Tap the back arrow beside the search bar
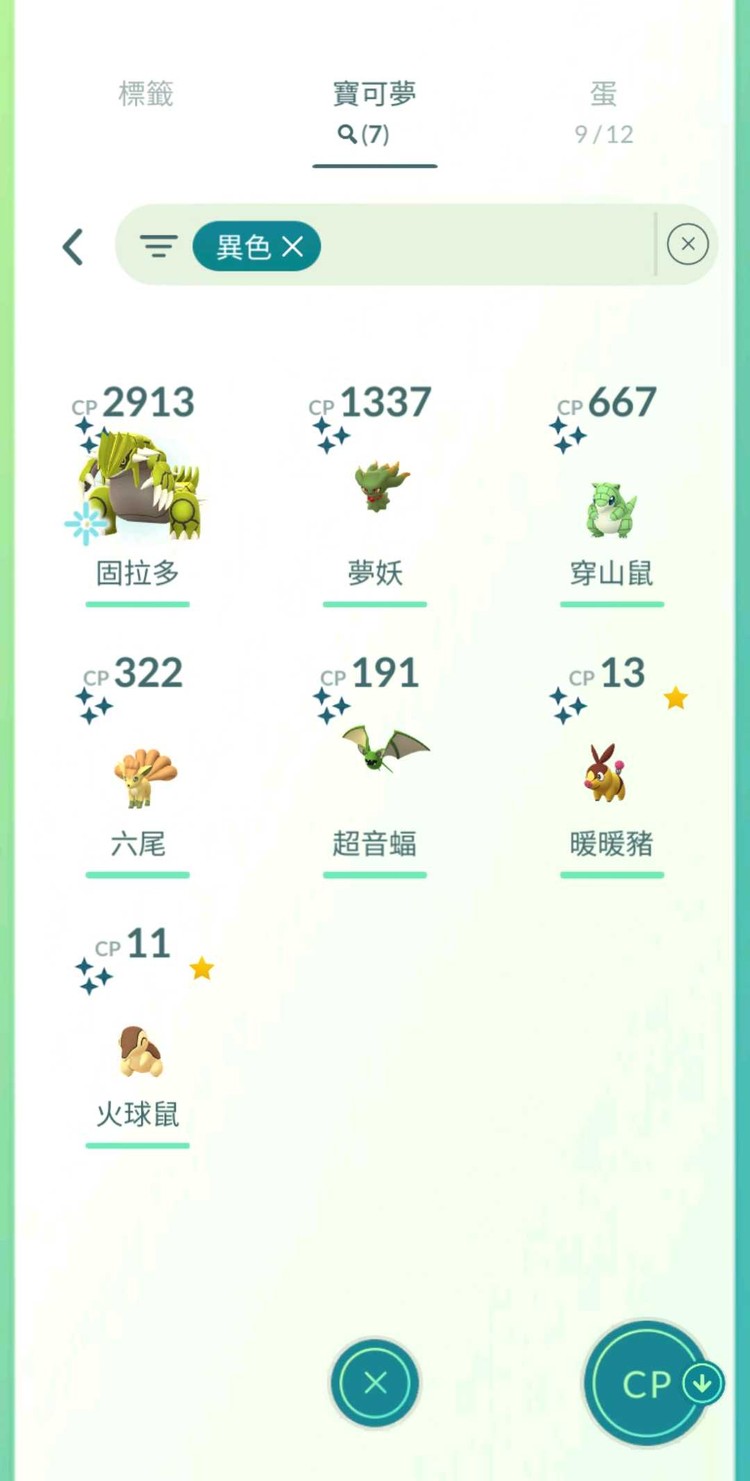Screen dimensions: 750x1481 [x=73, y=246]
